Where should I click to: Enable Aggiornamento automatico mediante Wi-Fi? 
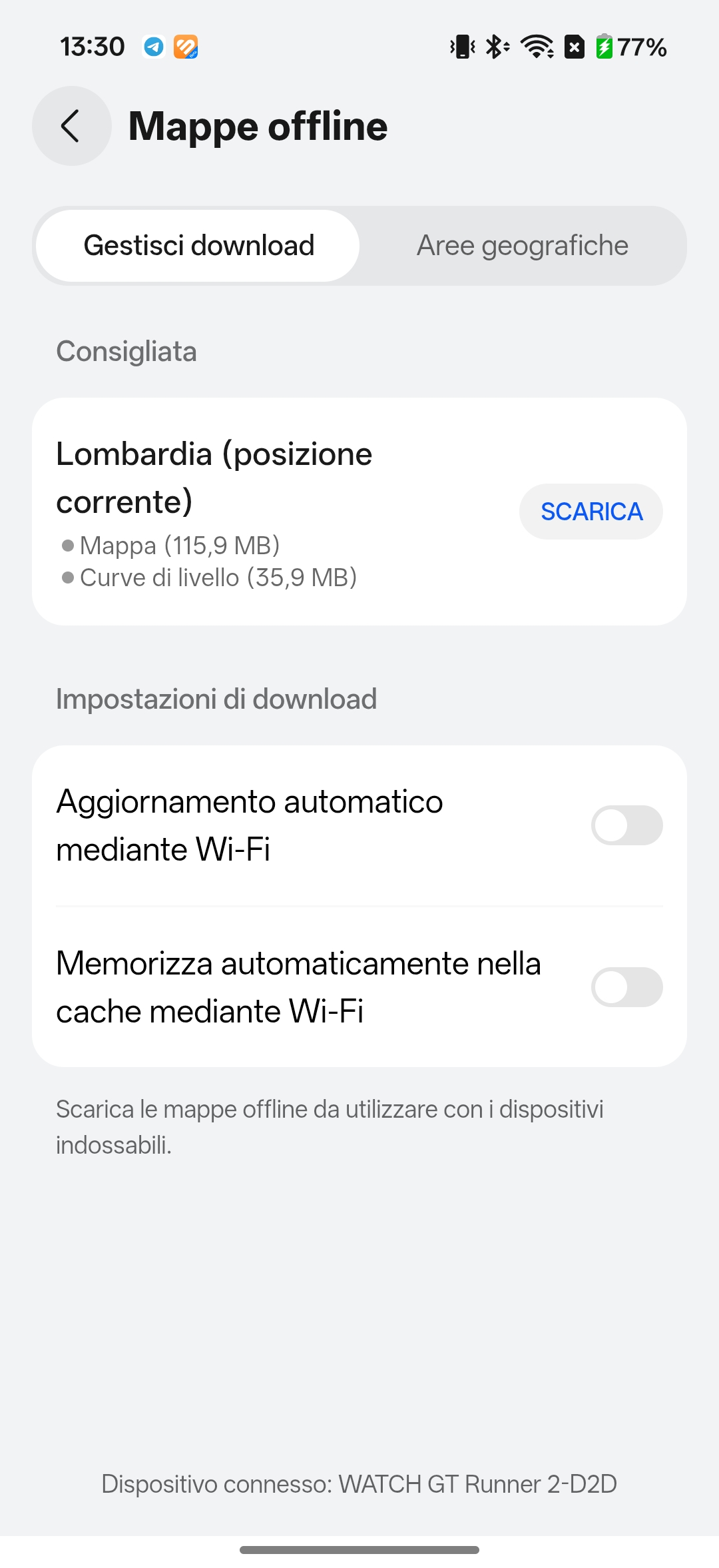pyautogui.click(x=626, y=825)
